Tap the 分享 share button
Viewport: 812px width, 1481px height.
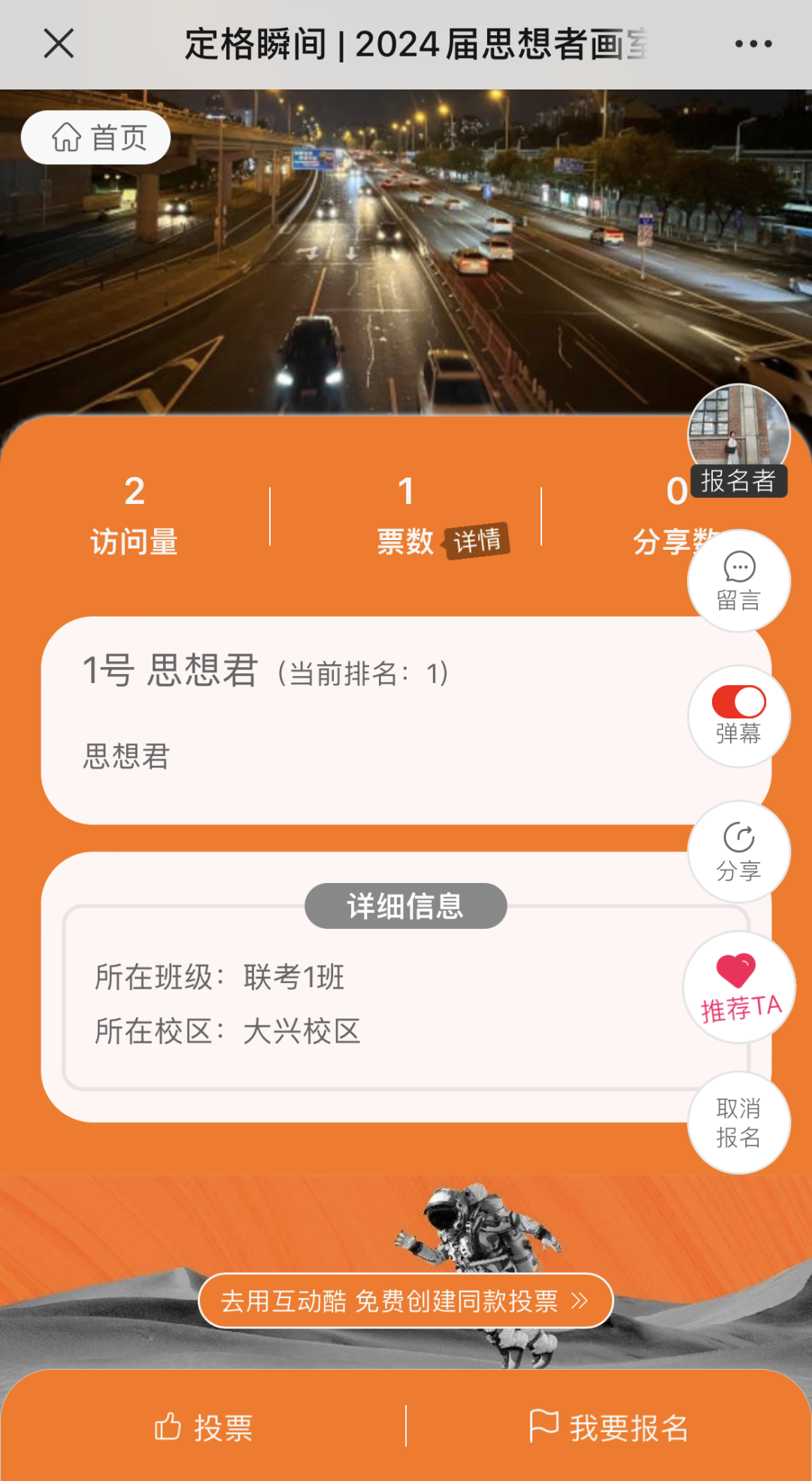click(x=738, y=851)
